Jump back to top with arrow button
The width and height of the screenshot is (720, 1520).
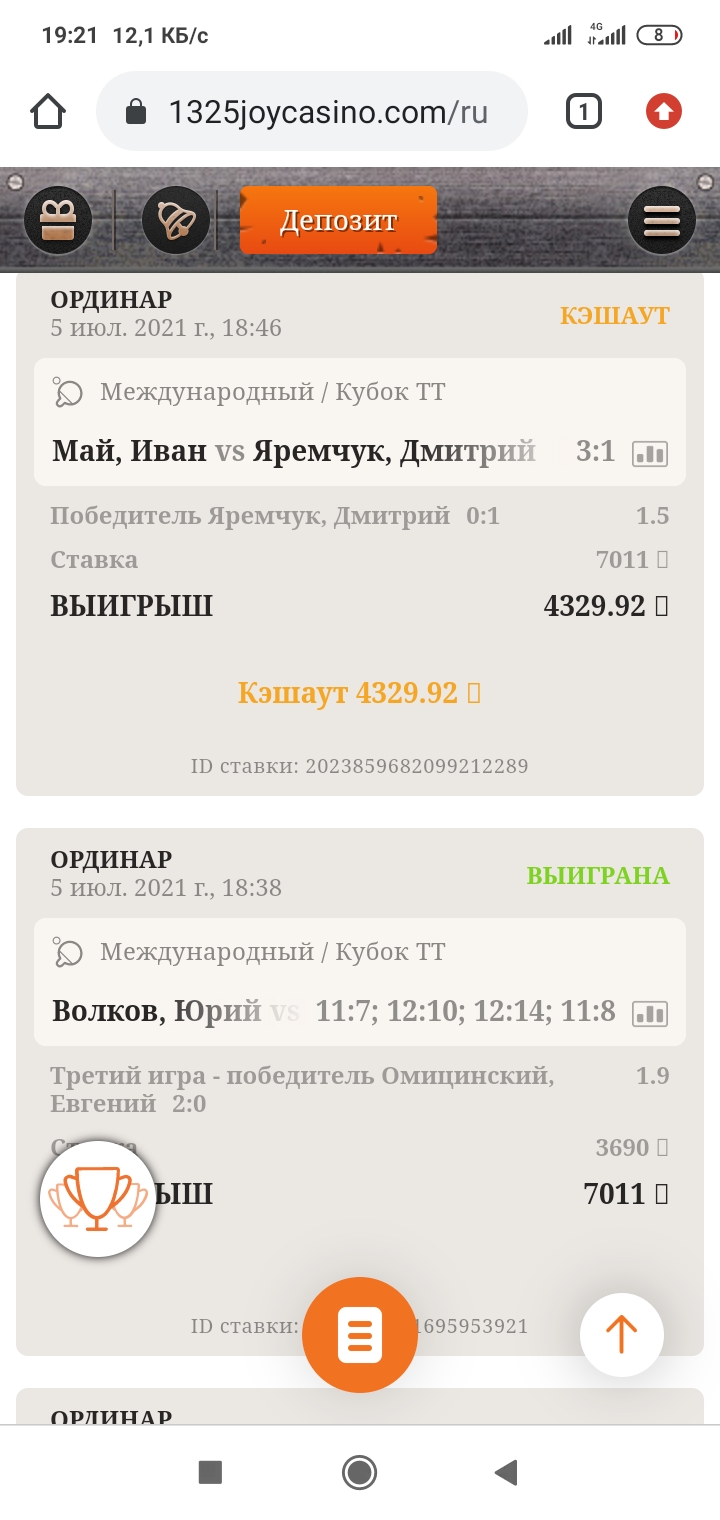[x=622, y=1335]
